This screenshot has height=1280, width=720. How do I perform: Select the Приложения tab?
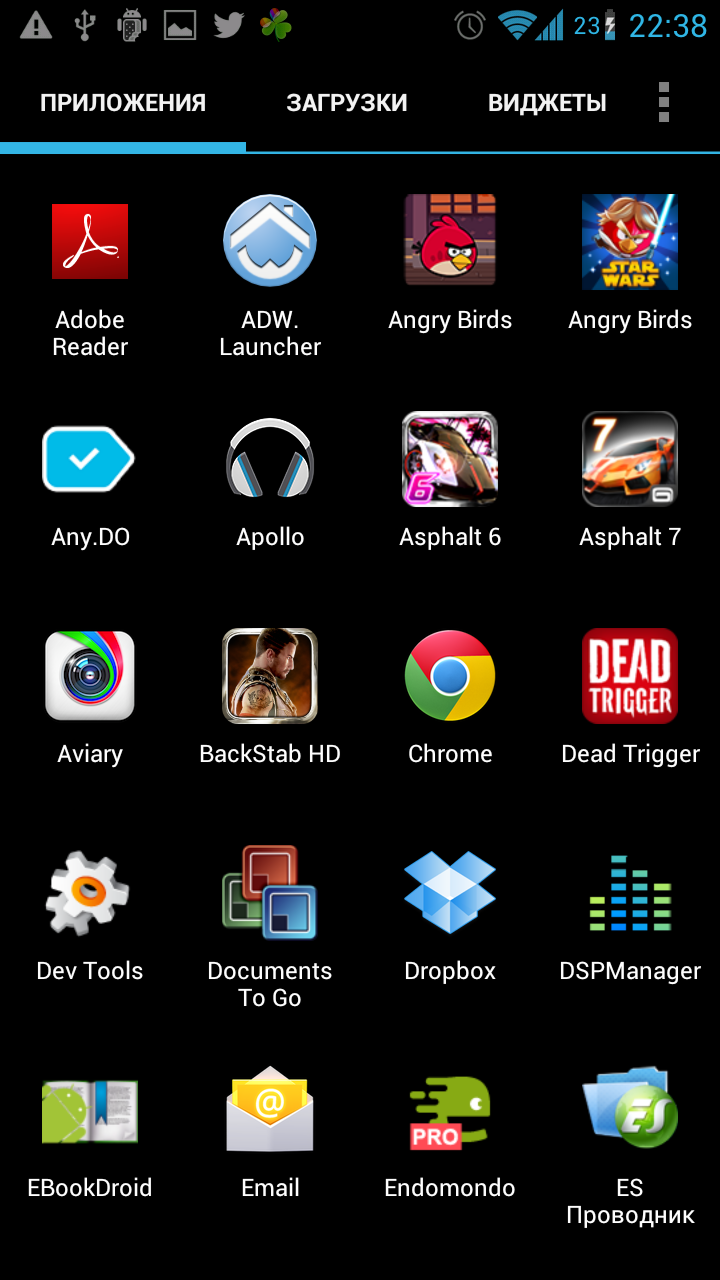point(123,102)
